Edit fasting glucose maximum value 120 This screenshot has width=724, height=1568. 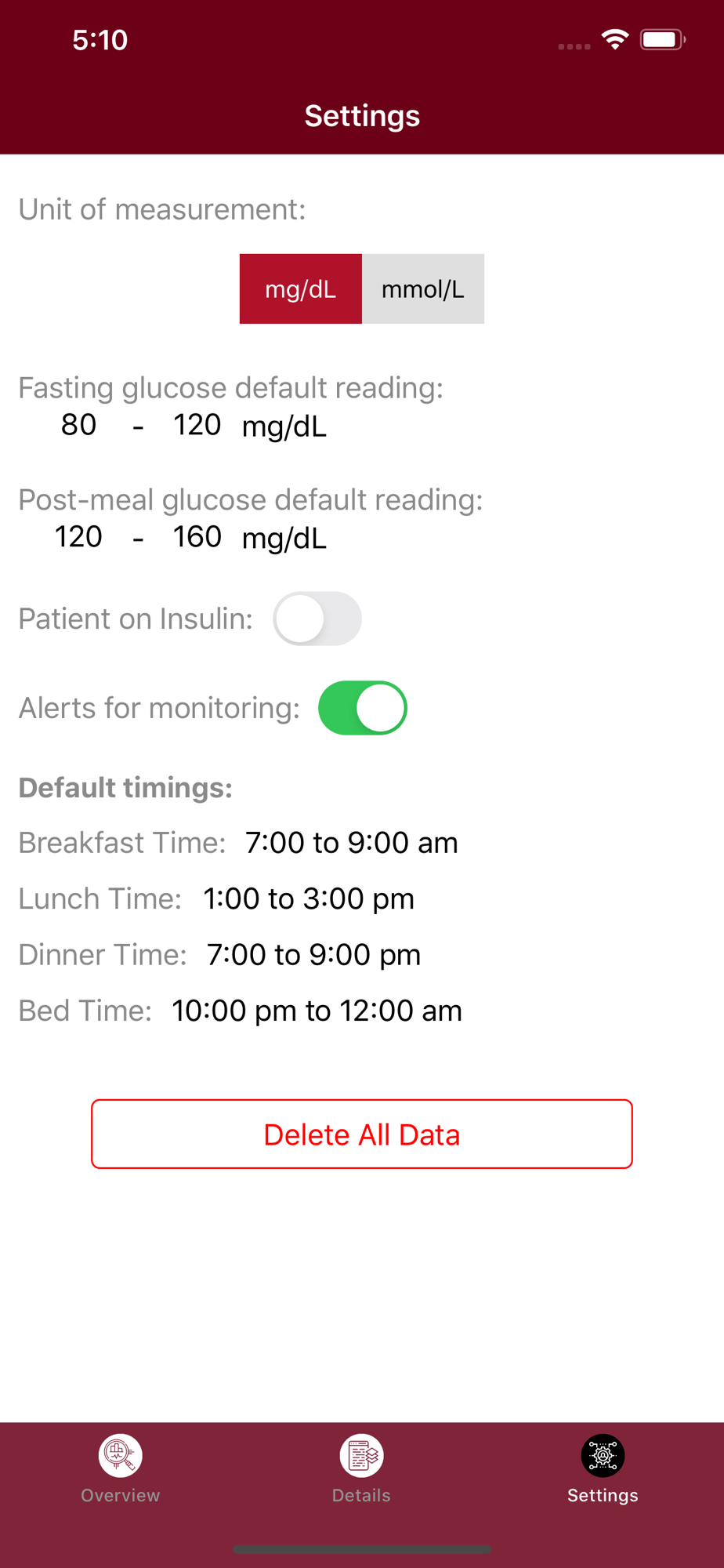[197, 425]
